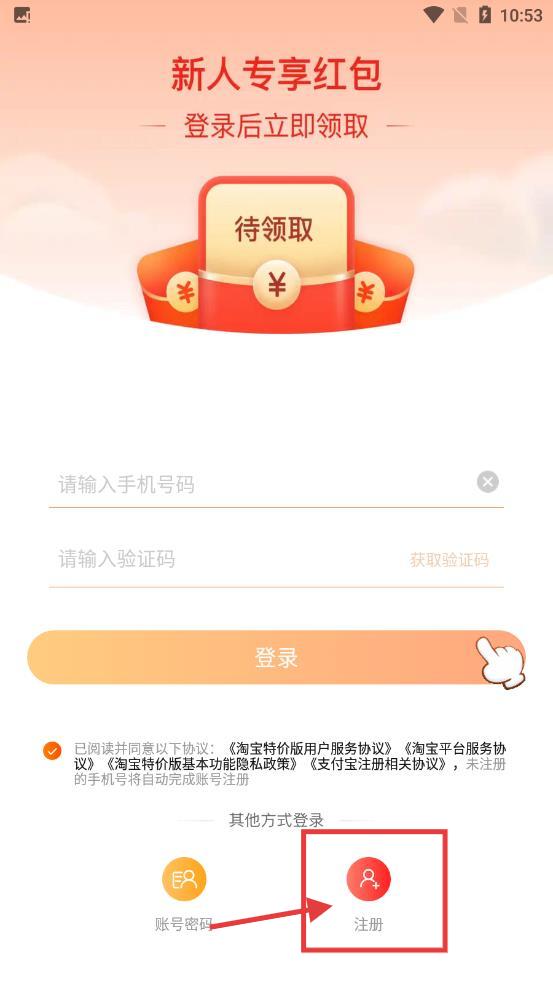Image resolution: width=553 pixels, height=983 pixels.
Task: Tap the 登录 login button
Action: click(276, 657)
